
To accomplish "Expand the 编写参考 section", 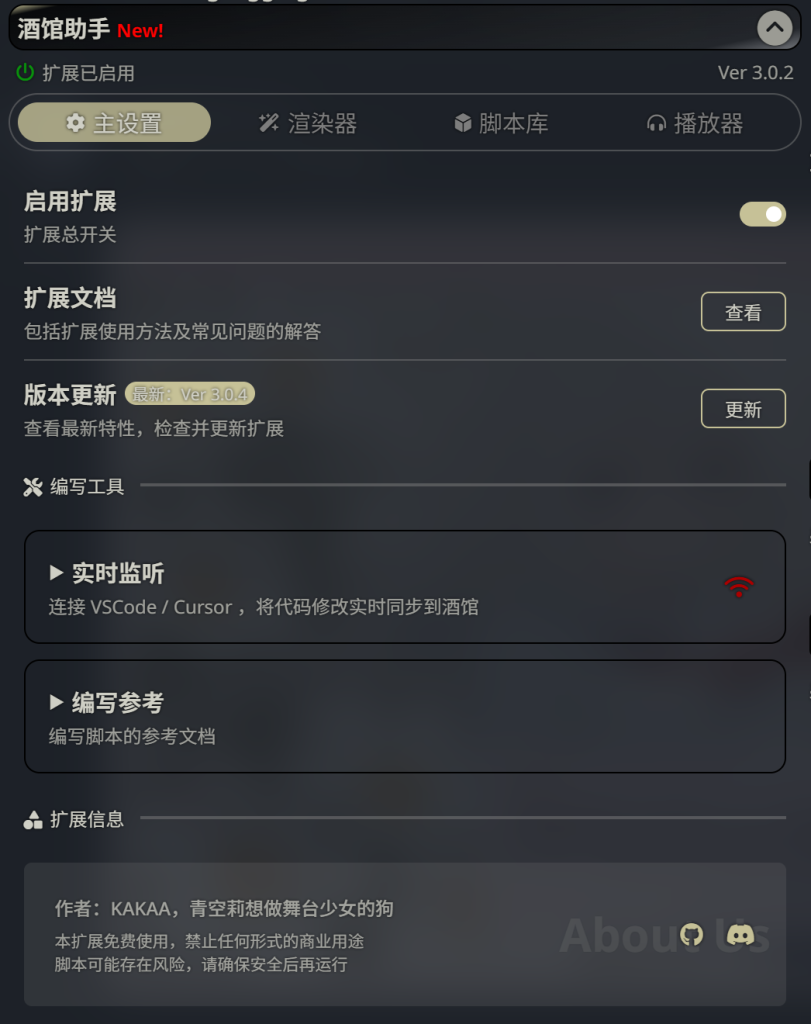I will tap(108, 703).
